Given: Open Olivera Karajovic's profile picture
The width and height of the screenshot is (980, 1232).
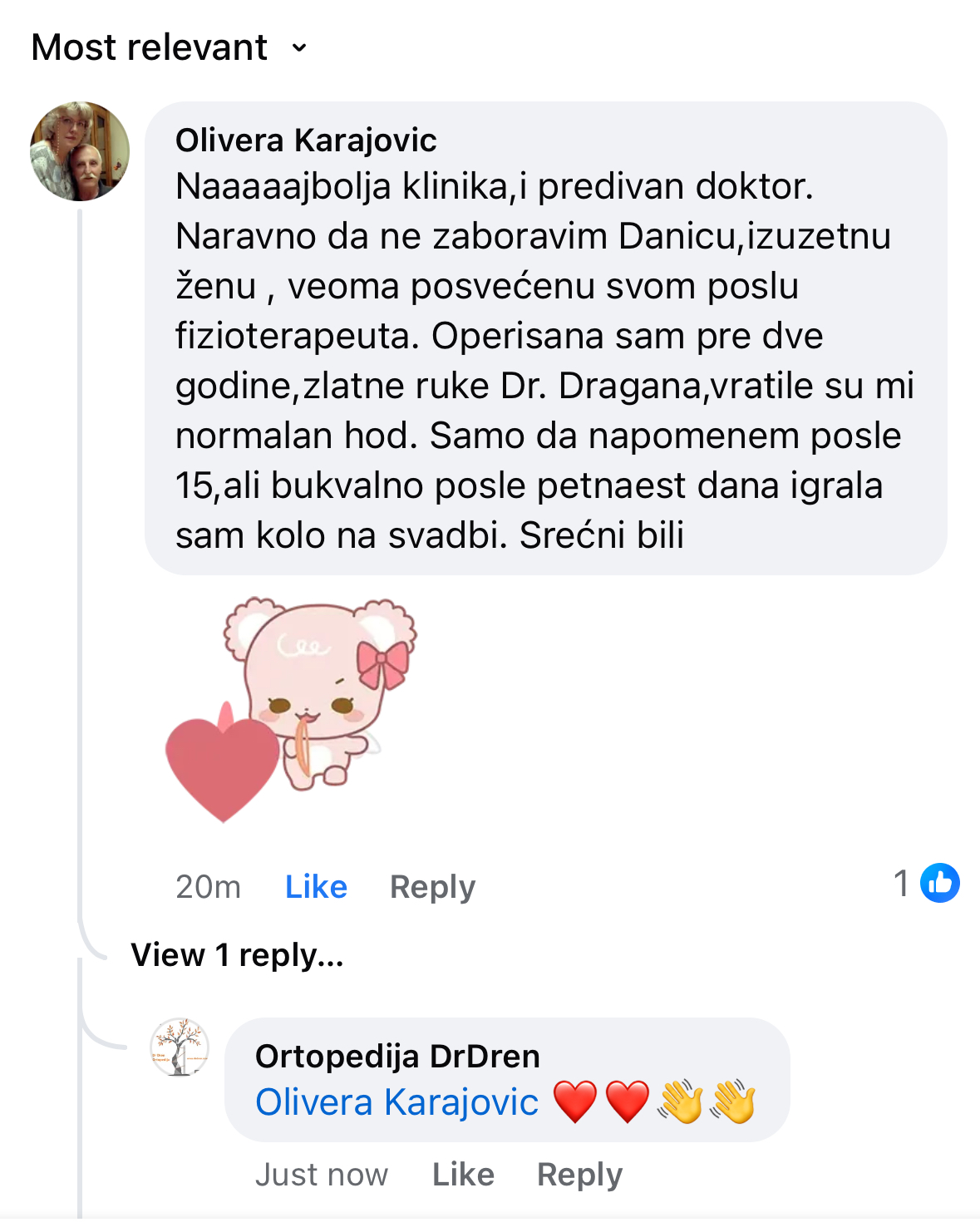Looking at the screenshot, I should click(80, 151).
